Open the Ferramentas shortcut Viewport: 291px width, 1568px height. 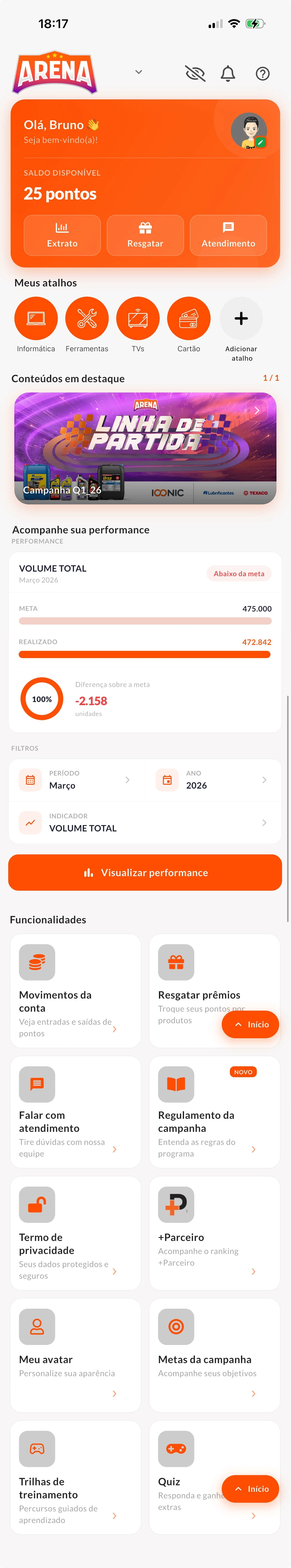point(87,318)
